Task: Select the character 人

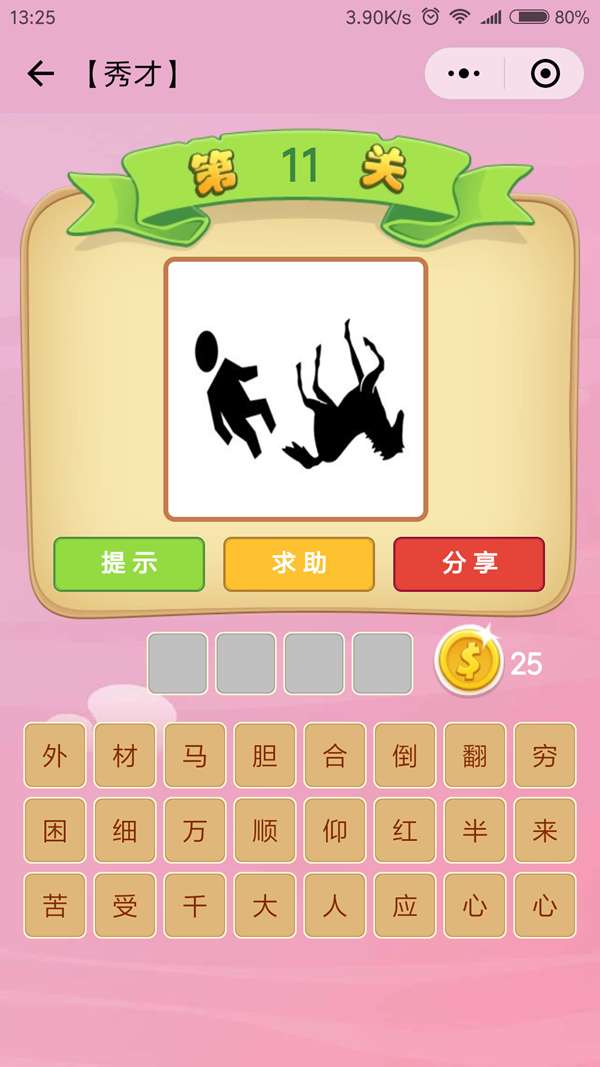Action: click(x=335, y=906)
